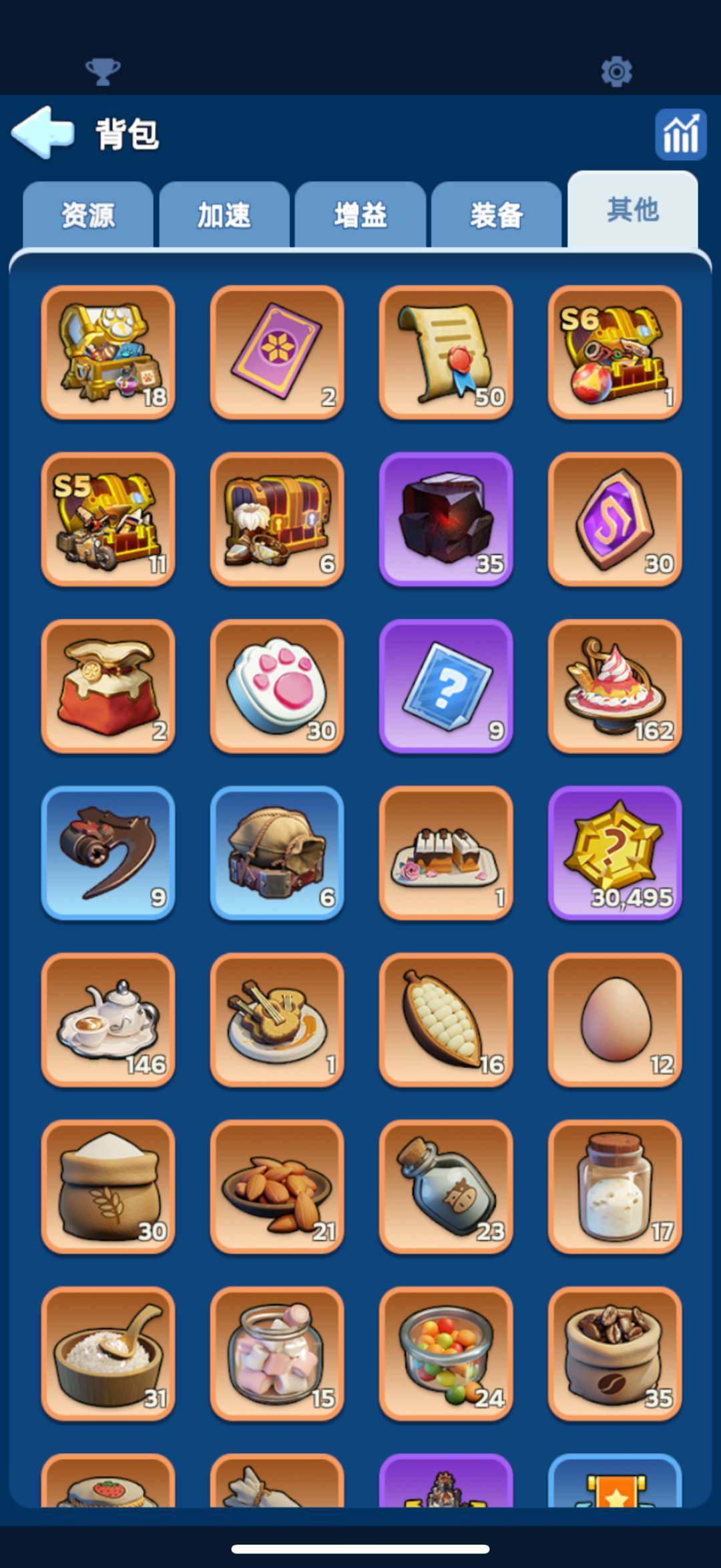Select the S6 treasure chest item
This screenshot has width=721, height=1568.
[x=615, y=353]
